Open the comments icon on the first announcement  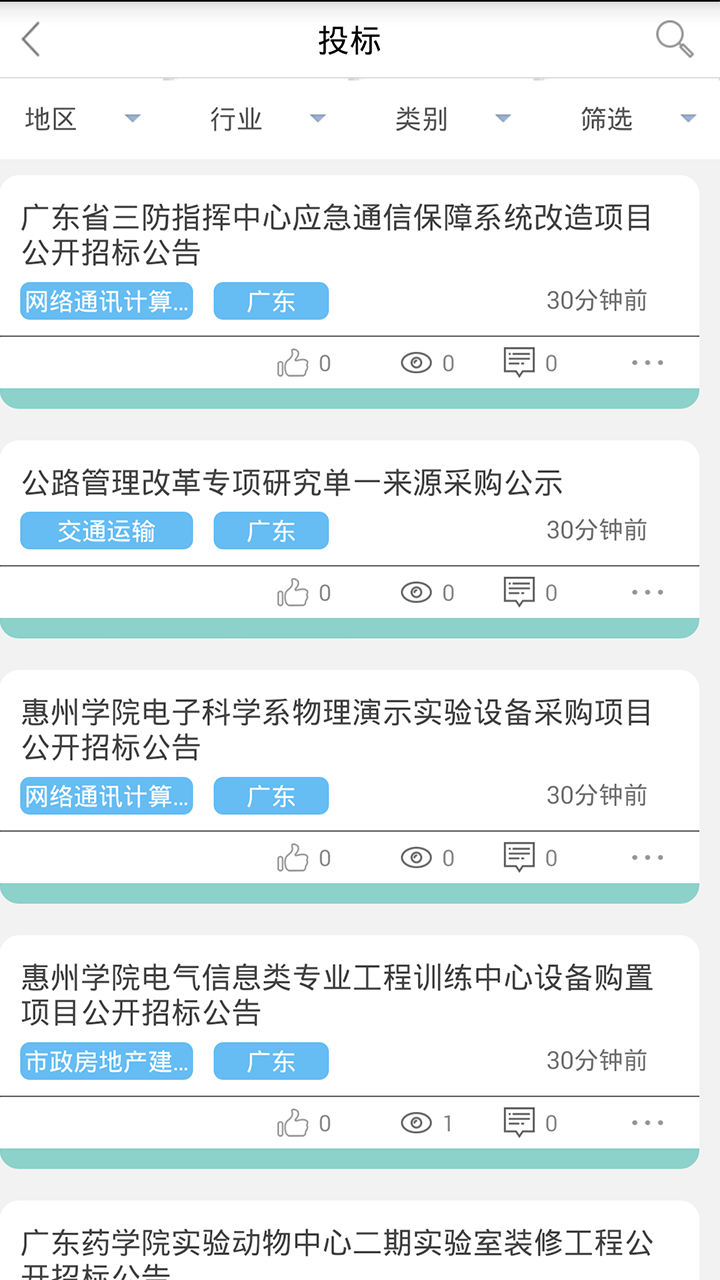520,362
